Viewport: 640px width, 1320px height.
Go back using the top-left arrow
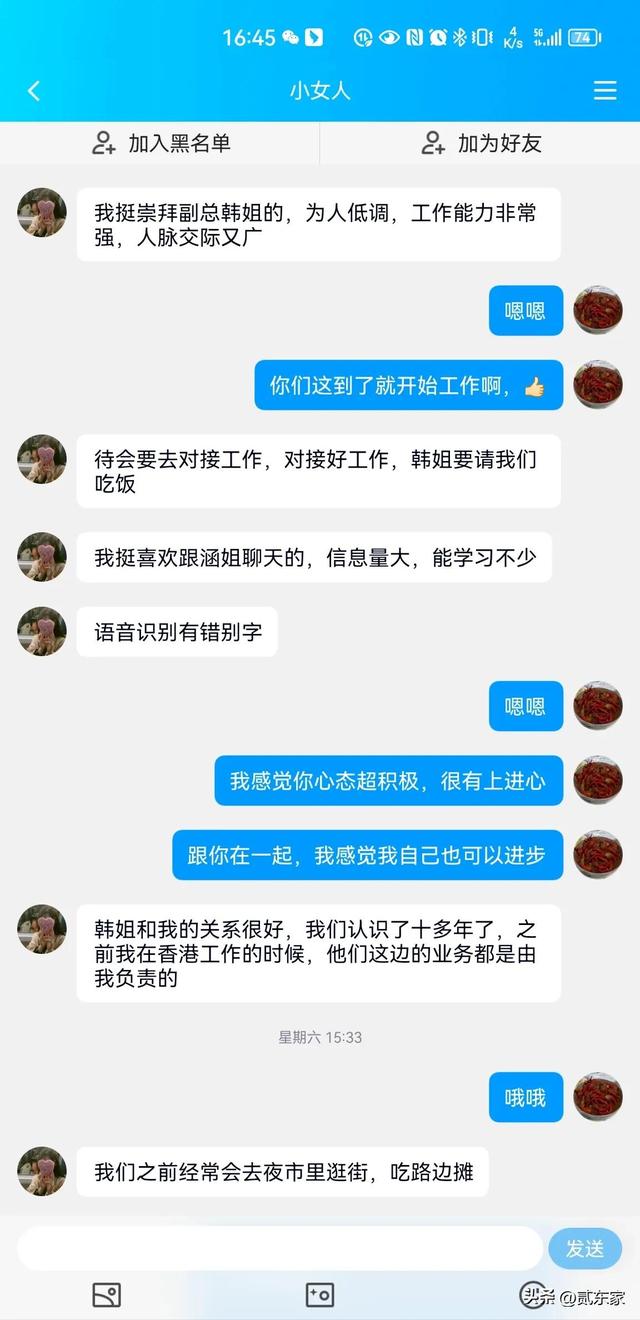33,91
